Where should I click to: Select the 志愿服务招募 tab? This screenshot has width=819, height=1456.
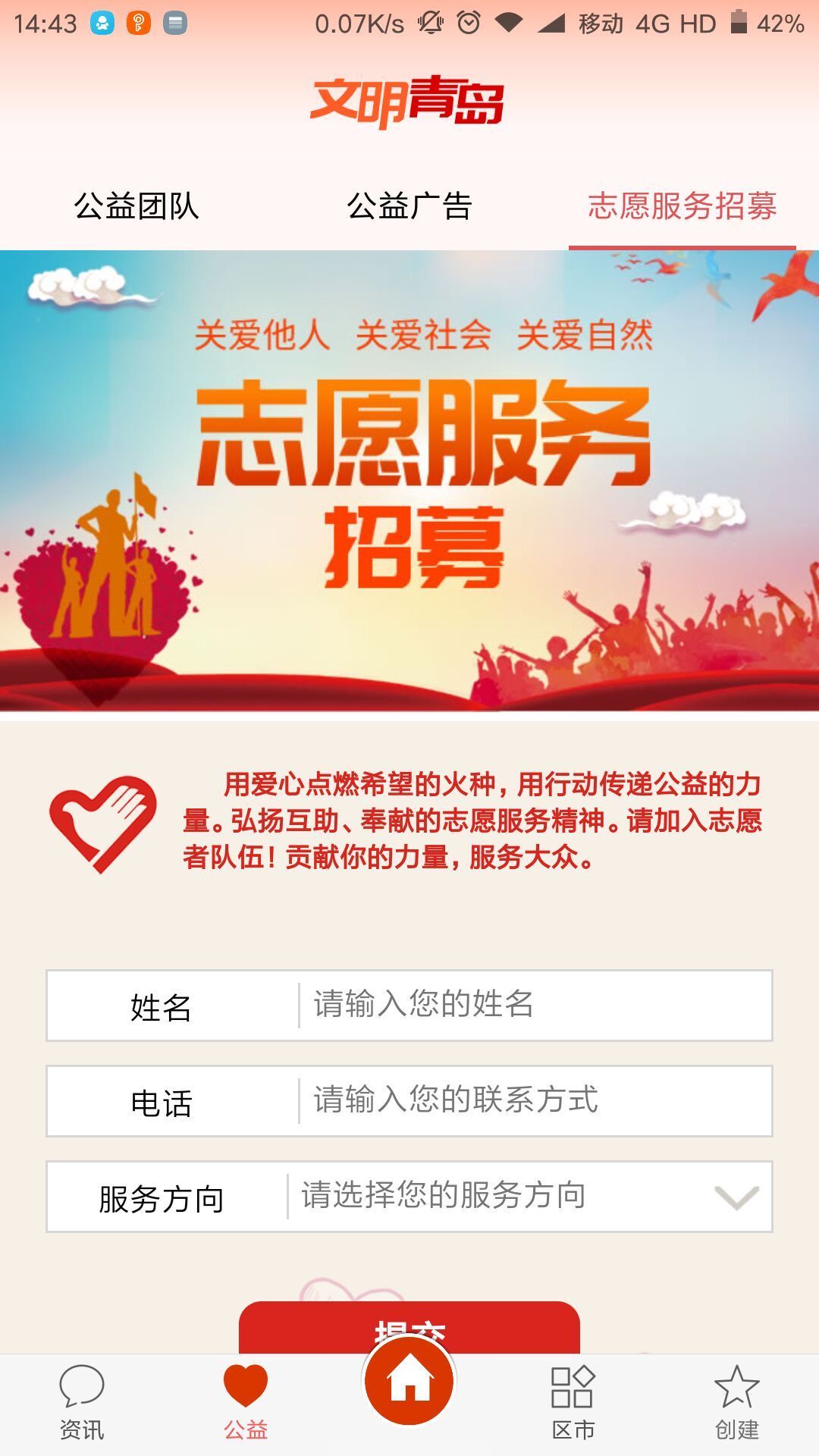pos(682,206)
